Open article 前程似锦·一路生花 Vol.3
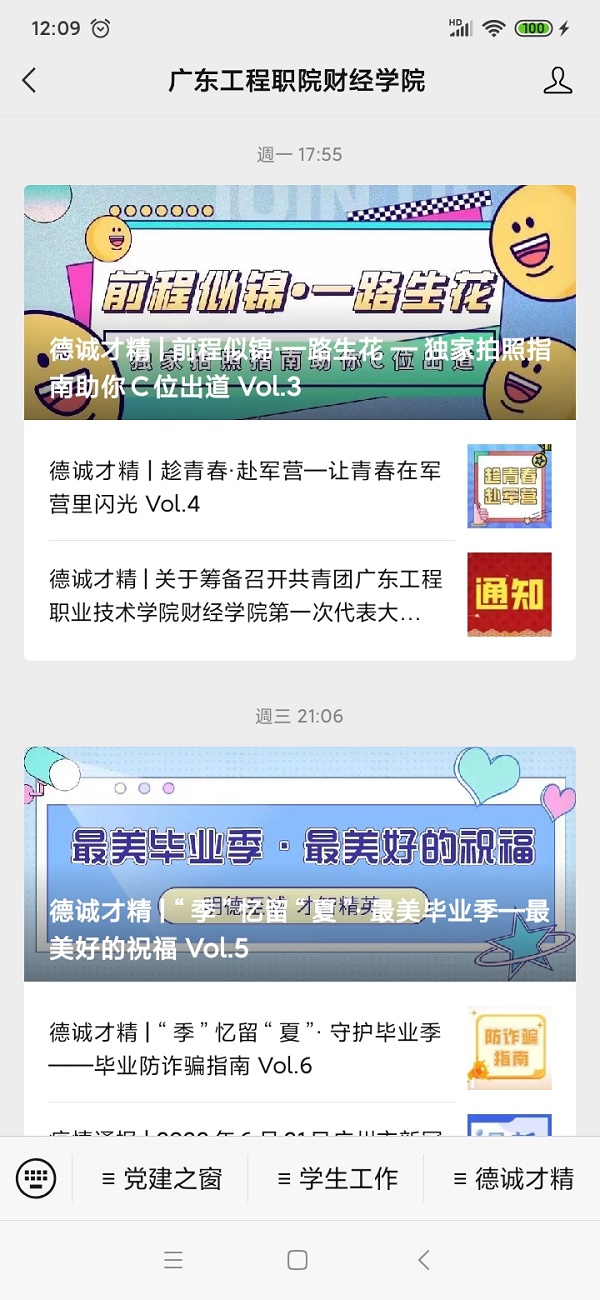Viewport: 600px width, 1300px height. (300, 302)
